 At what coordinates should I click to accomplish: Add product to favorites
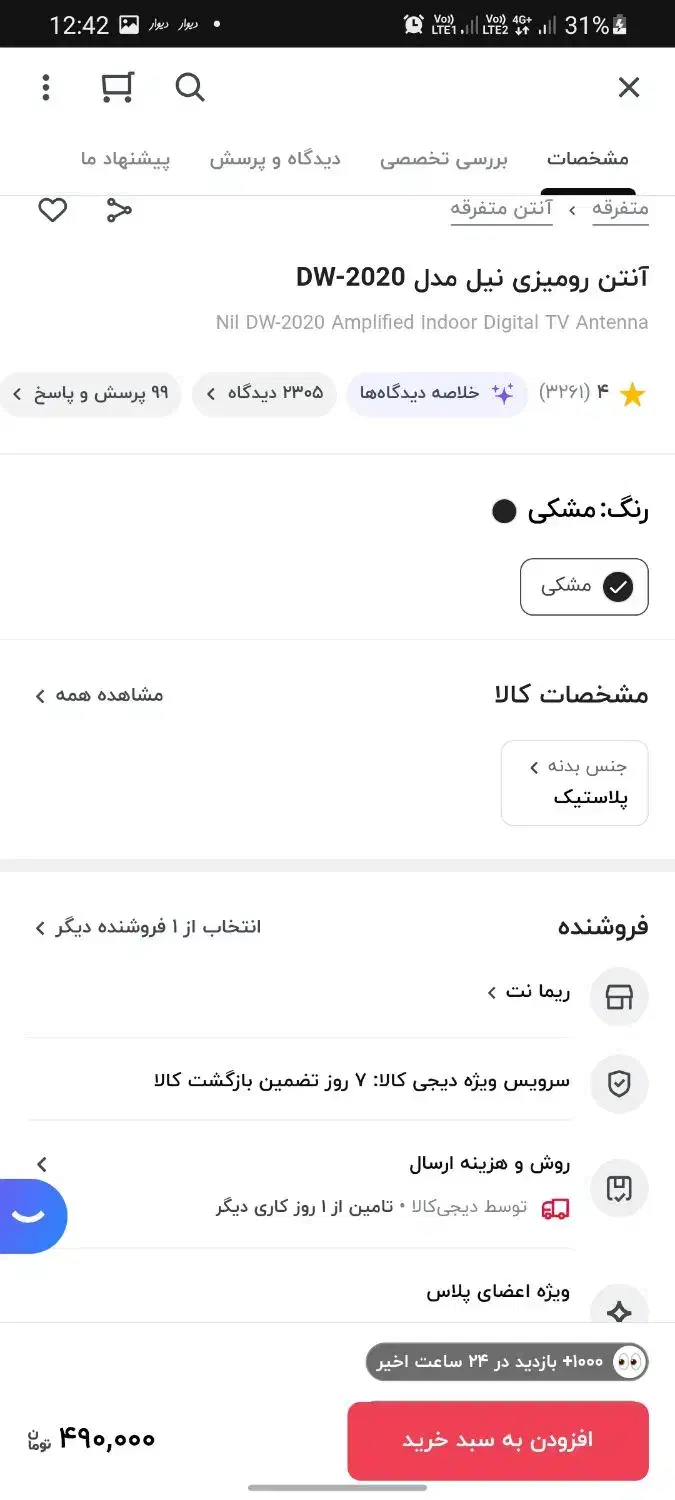click(x=52, y=210)
